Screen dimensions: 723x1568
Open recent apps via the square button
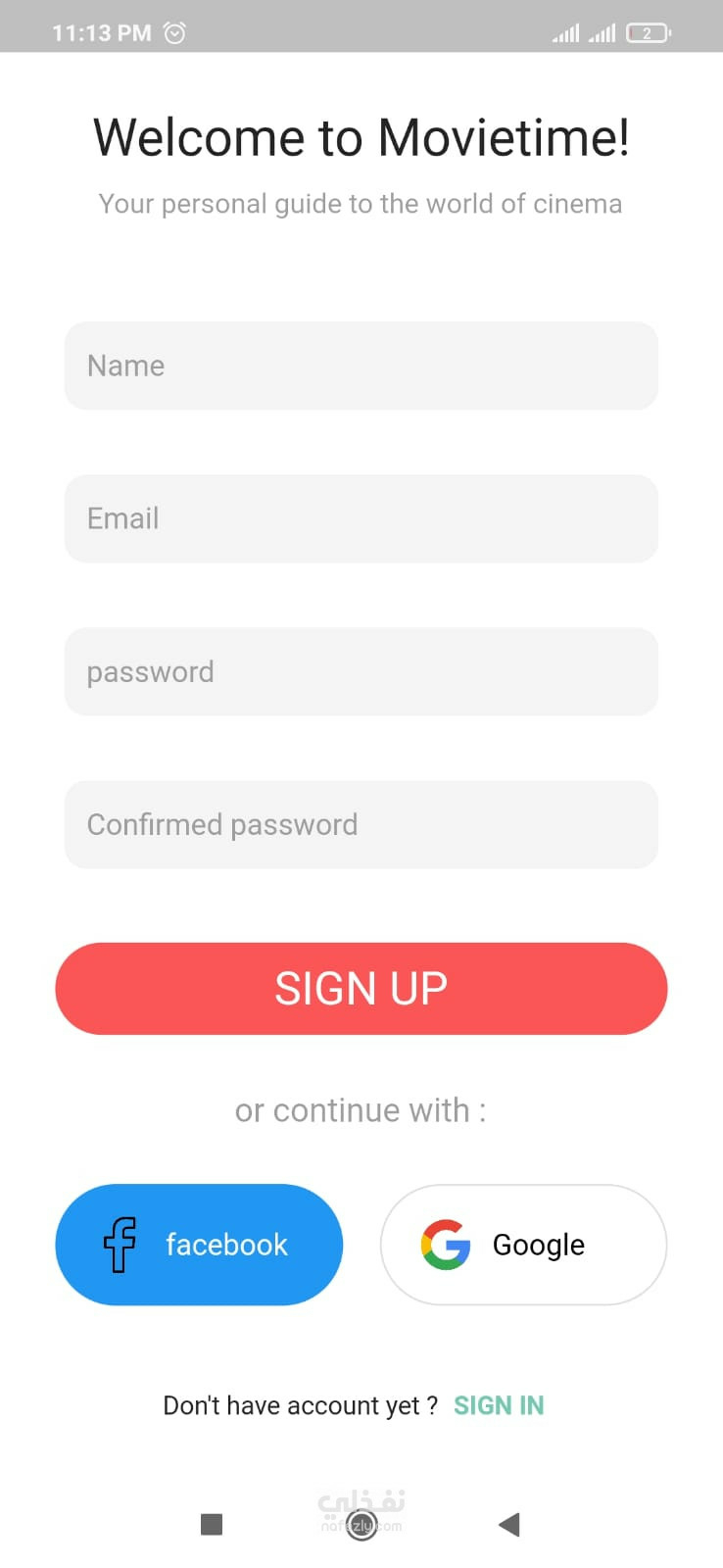pos(212,1524)
